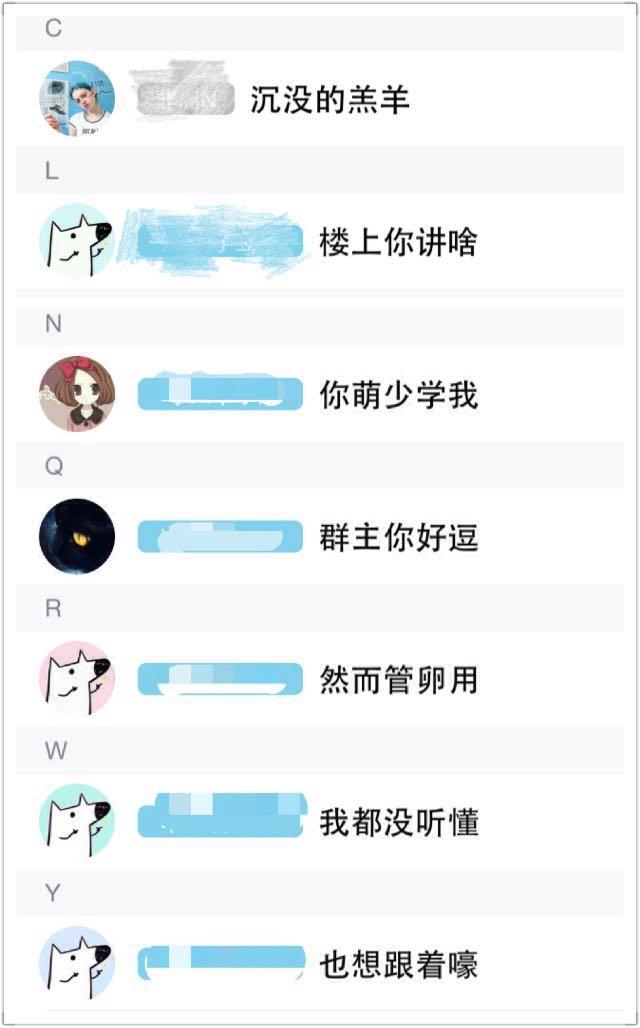Open the contact 楼上你讲啥
The height and width of the screenshot is (1028, 640).
tap(319, 241)
